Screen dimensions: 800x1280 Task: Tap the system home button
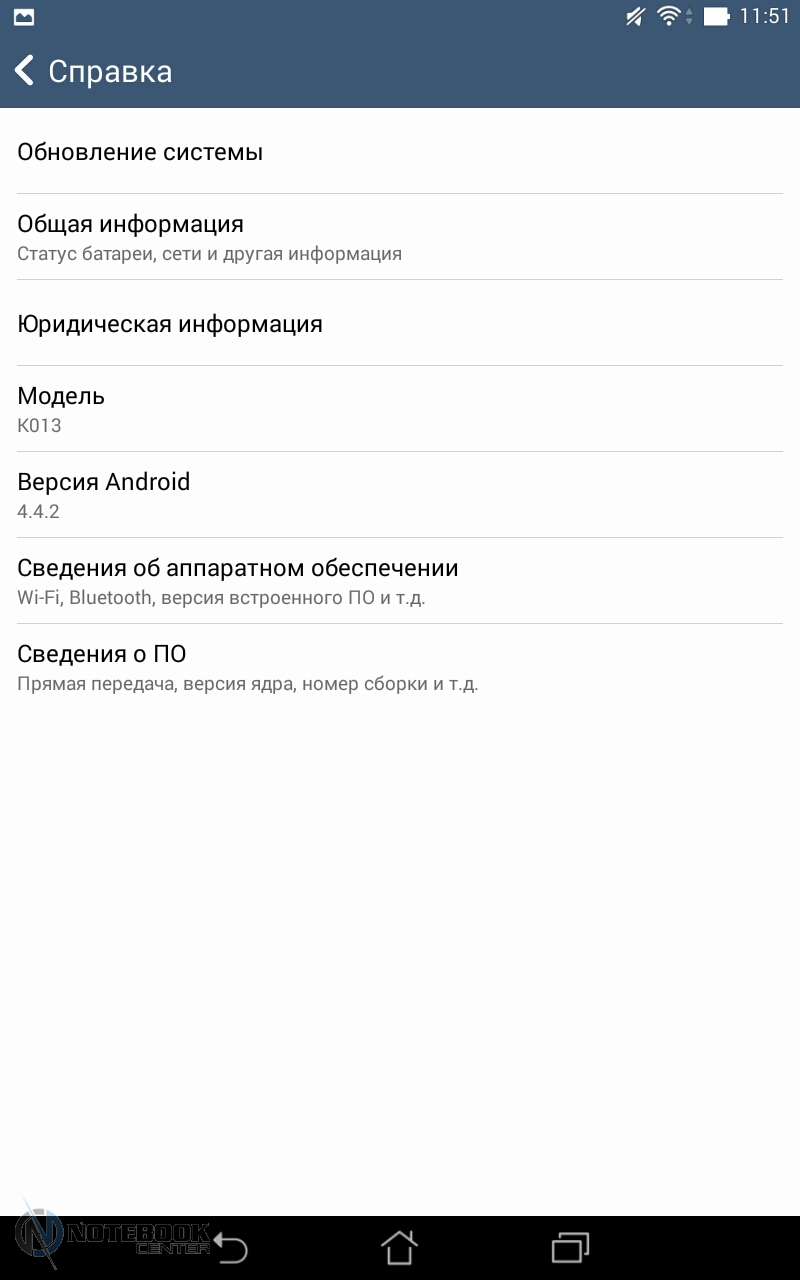tap(399, 1248)
